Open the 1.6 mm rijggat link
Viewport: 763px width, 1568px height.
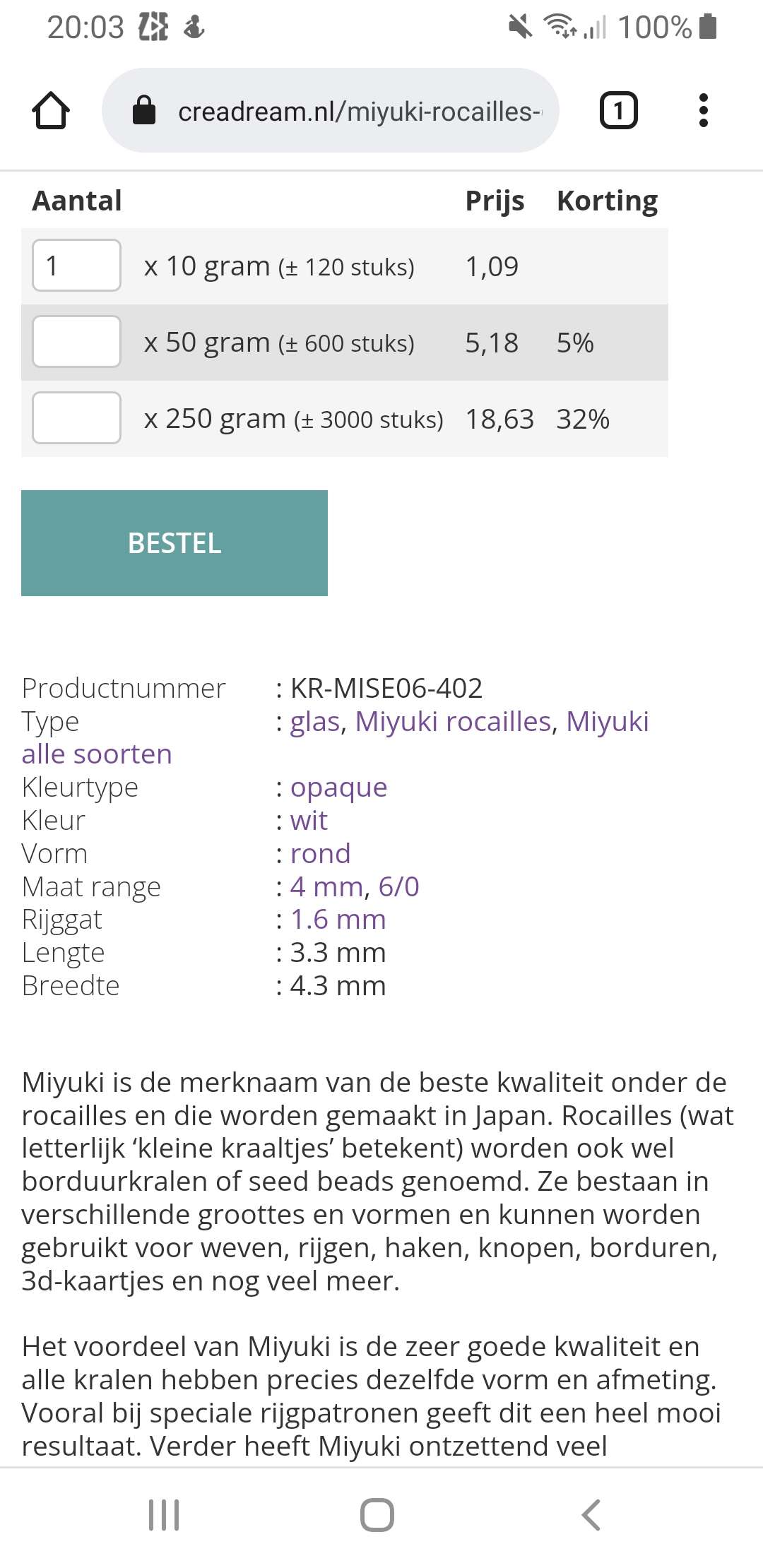pyautogui.click(x=338, y=920)
